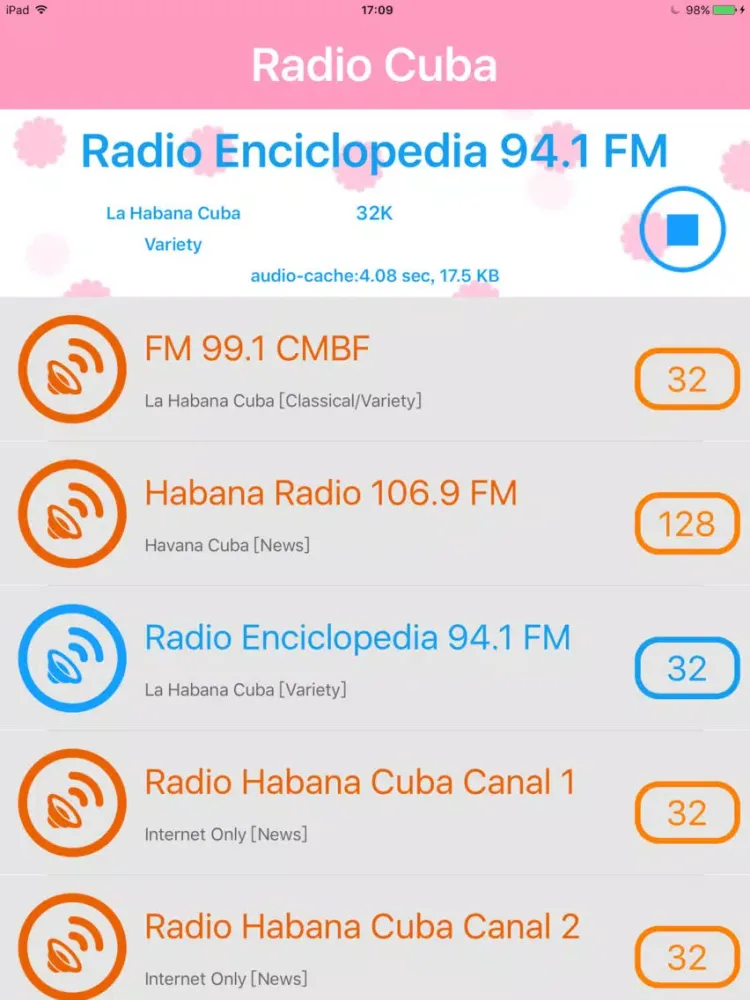Toggle playback using the blue stop button
750x1000 pixels.
point(681,228)
